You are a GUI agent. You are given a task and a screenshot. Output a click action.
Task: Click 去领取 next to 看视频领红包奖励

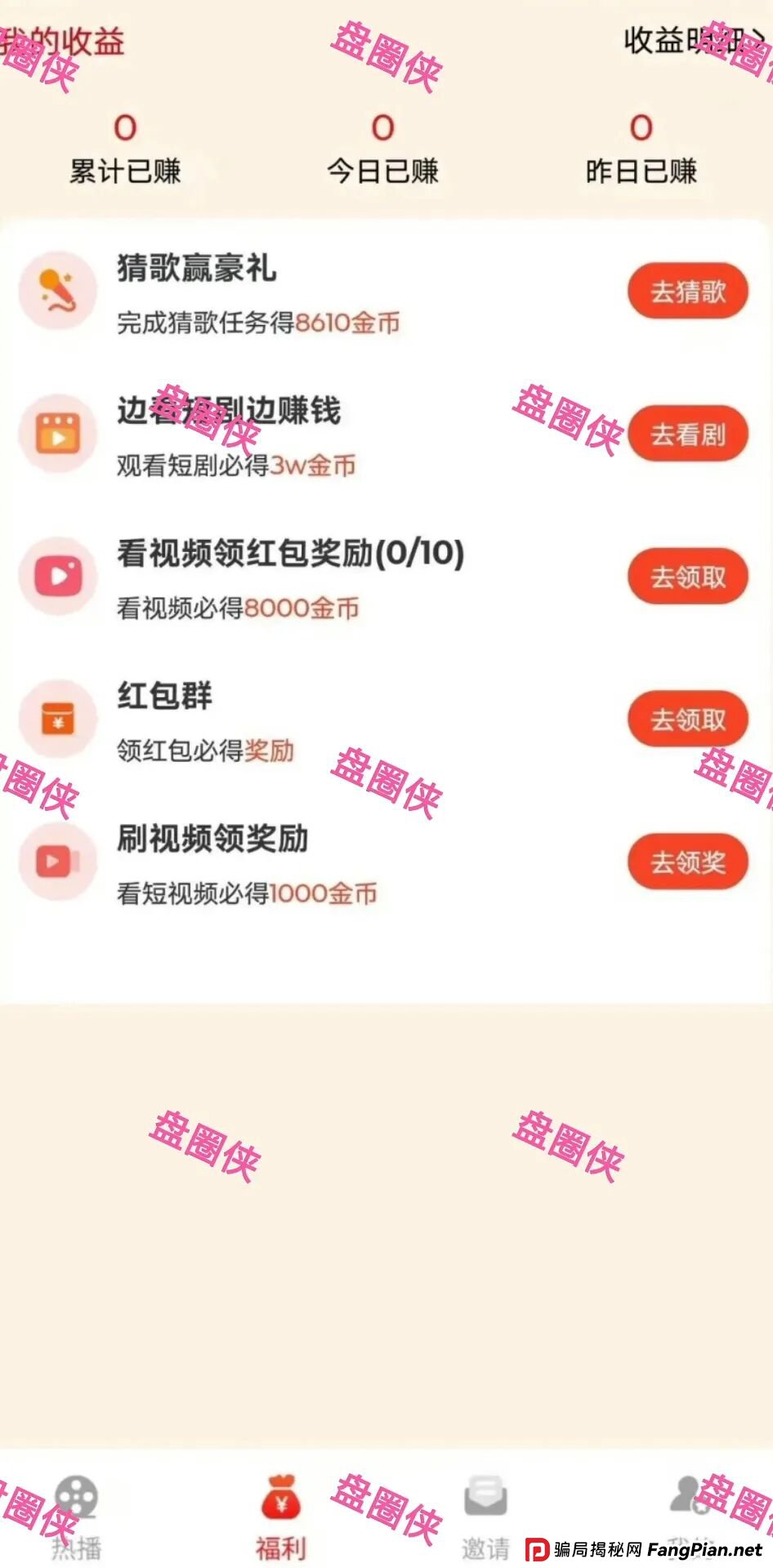tap(687, 576)
